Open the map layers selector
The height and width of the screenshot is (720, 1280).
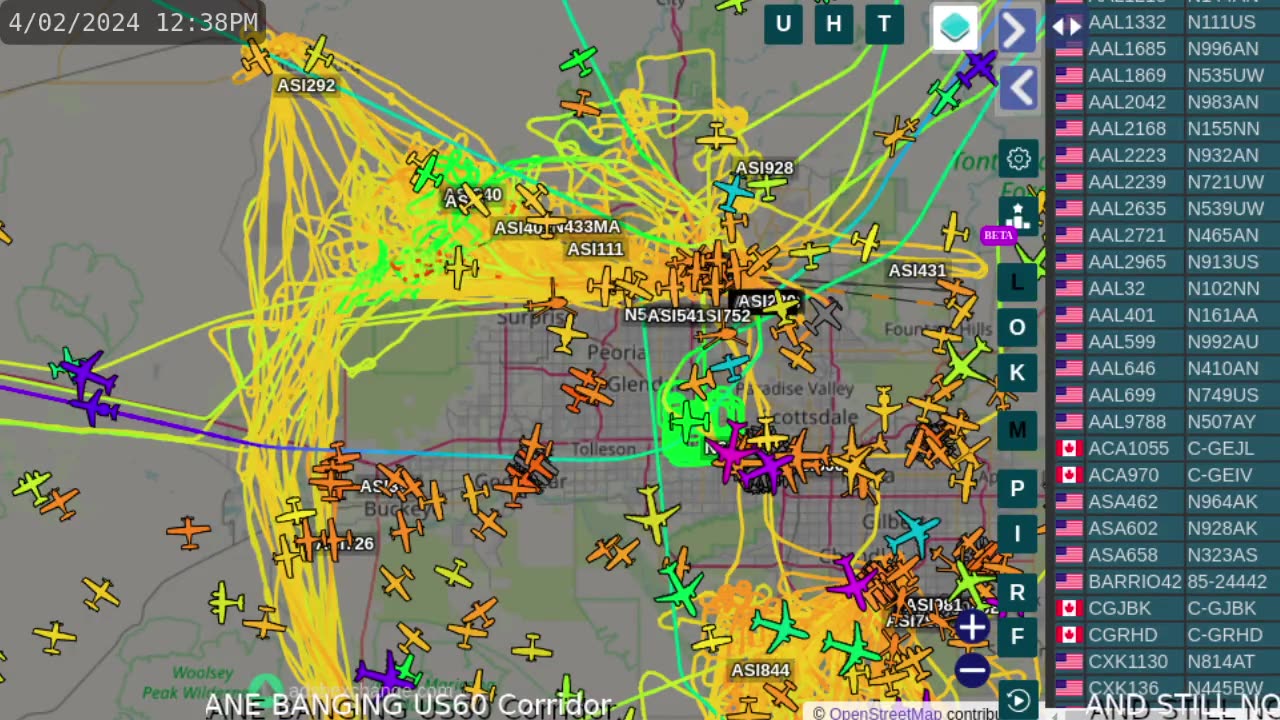pos(955,28)
